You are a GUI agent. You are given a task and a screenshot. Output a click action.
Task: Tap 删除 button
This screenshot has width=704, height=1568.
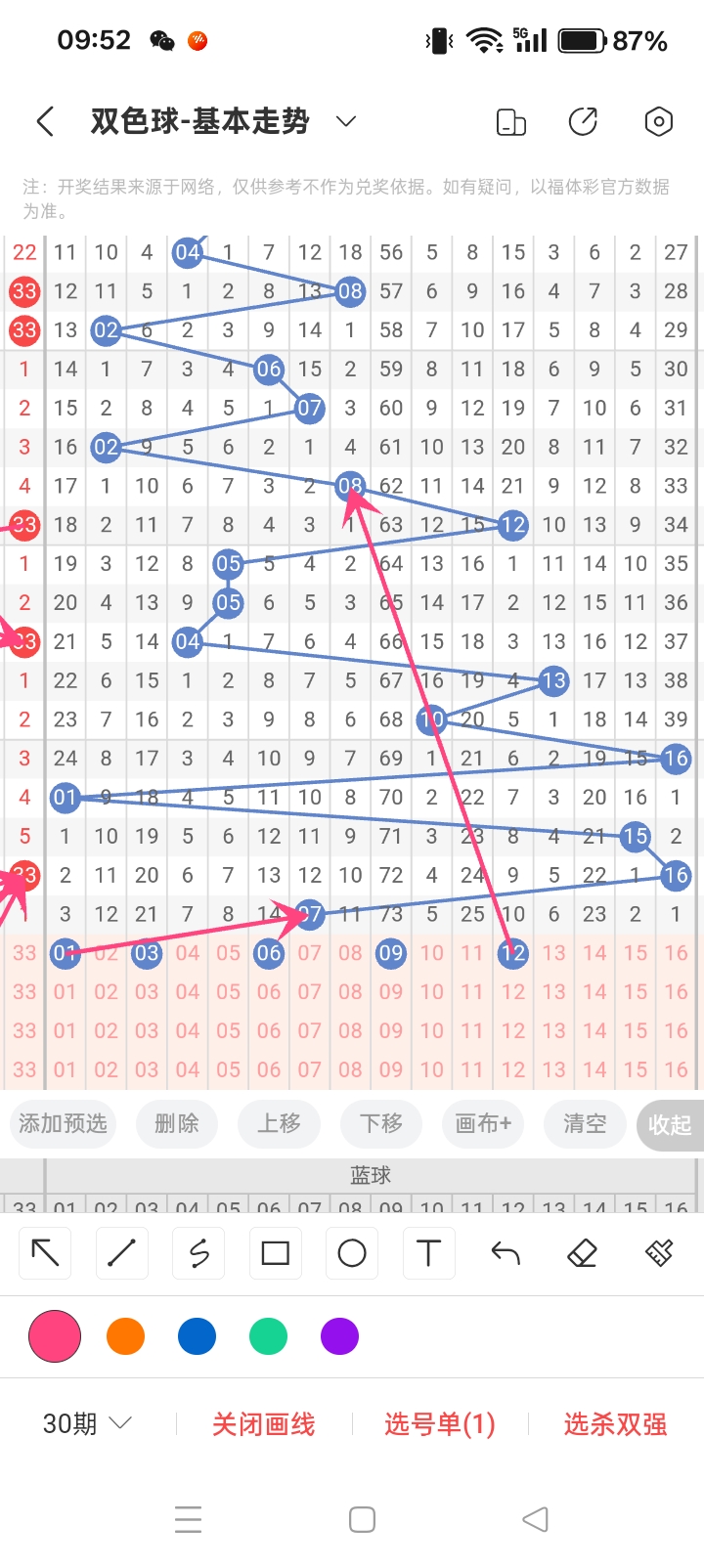click(x=177, y=1124)
